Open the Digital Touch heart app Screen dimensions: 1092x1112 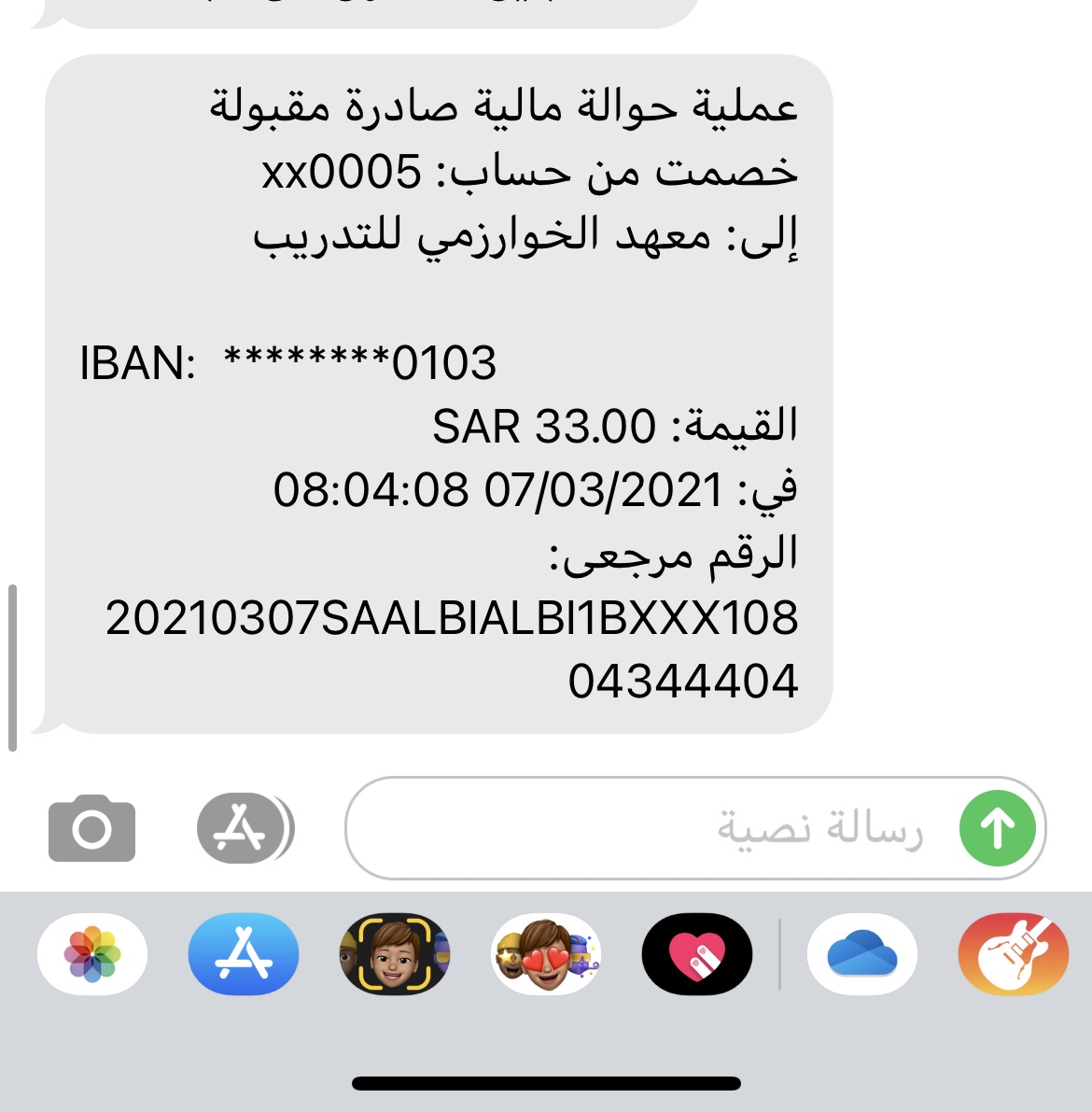(696, 954)
